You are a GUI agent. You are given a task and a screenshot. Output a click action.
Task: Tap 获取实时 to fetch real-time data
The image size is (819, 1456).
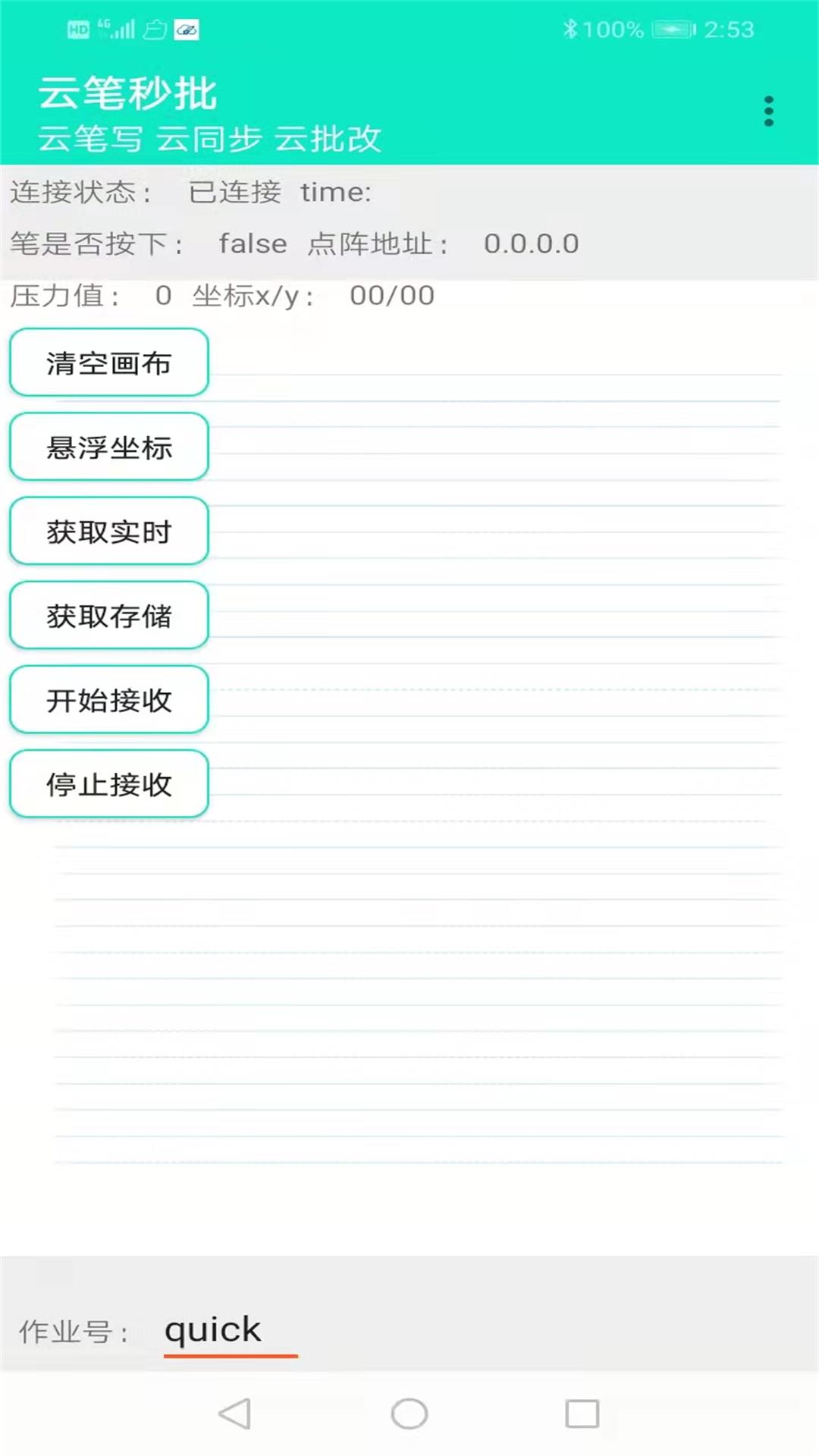tap(109, 531)
